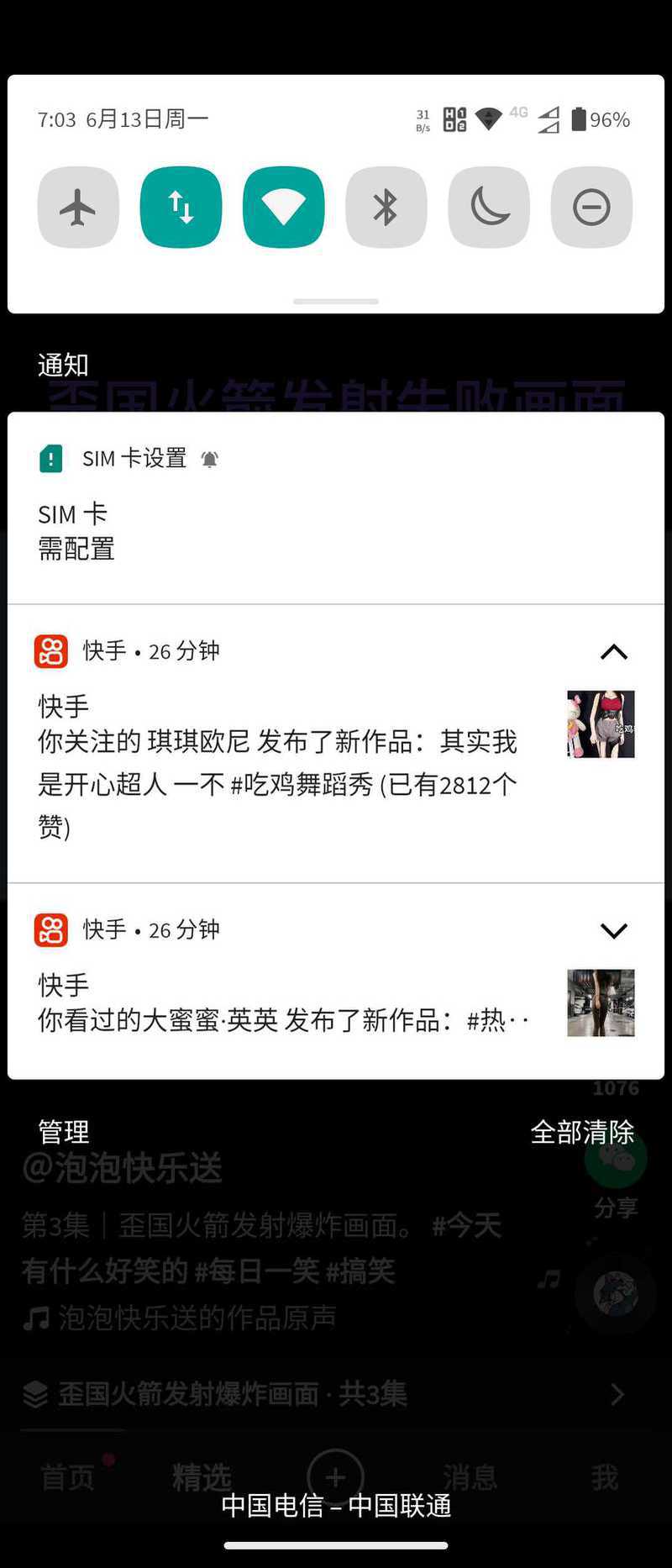Enable Do Not Disturb
Screen dimensions: 672x1568
tap(591, 208)
